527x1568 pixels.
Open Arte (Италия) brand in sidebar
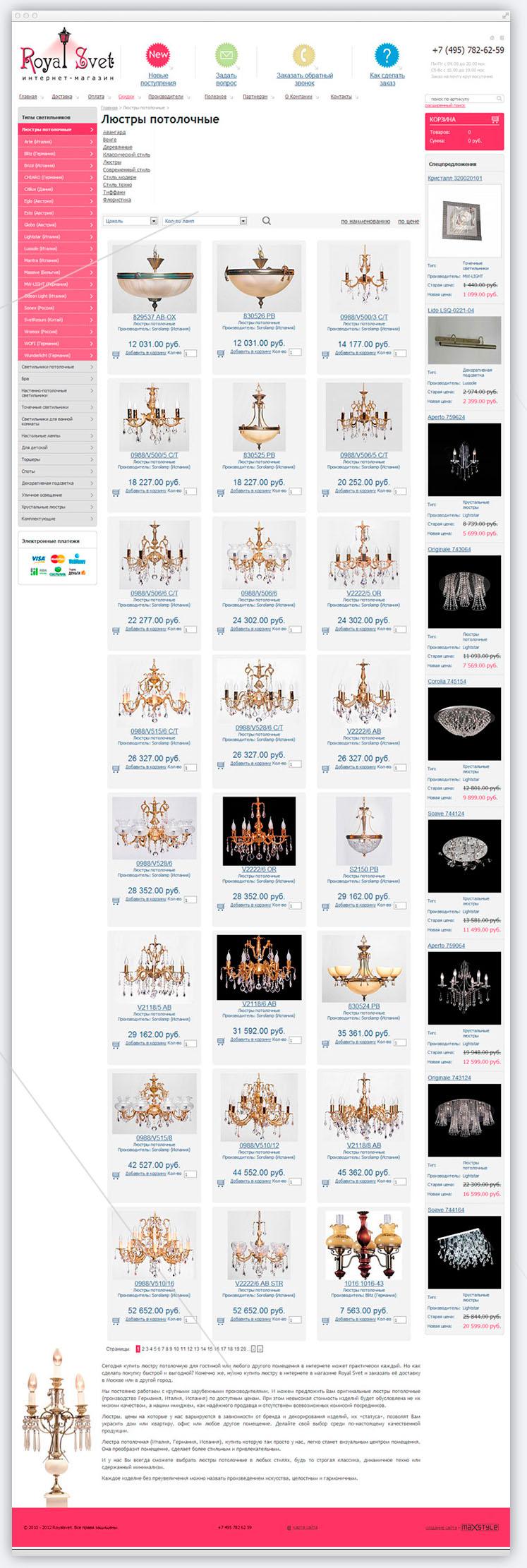(x=56, y=142)
